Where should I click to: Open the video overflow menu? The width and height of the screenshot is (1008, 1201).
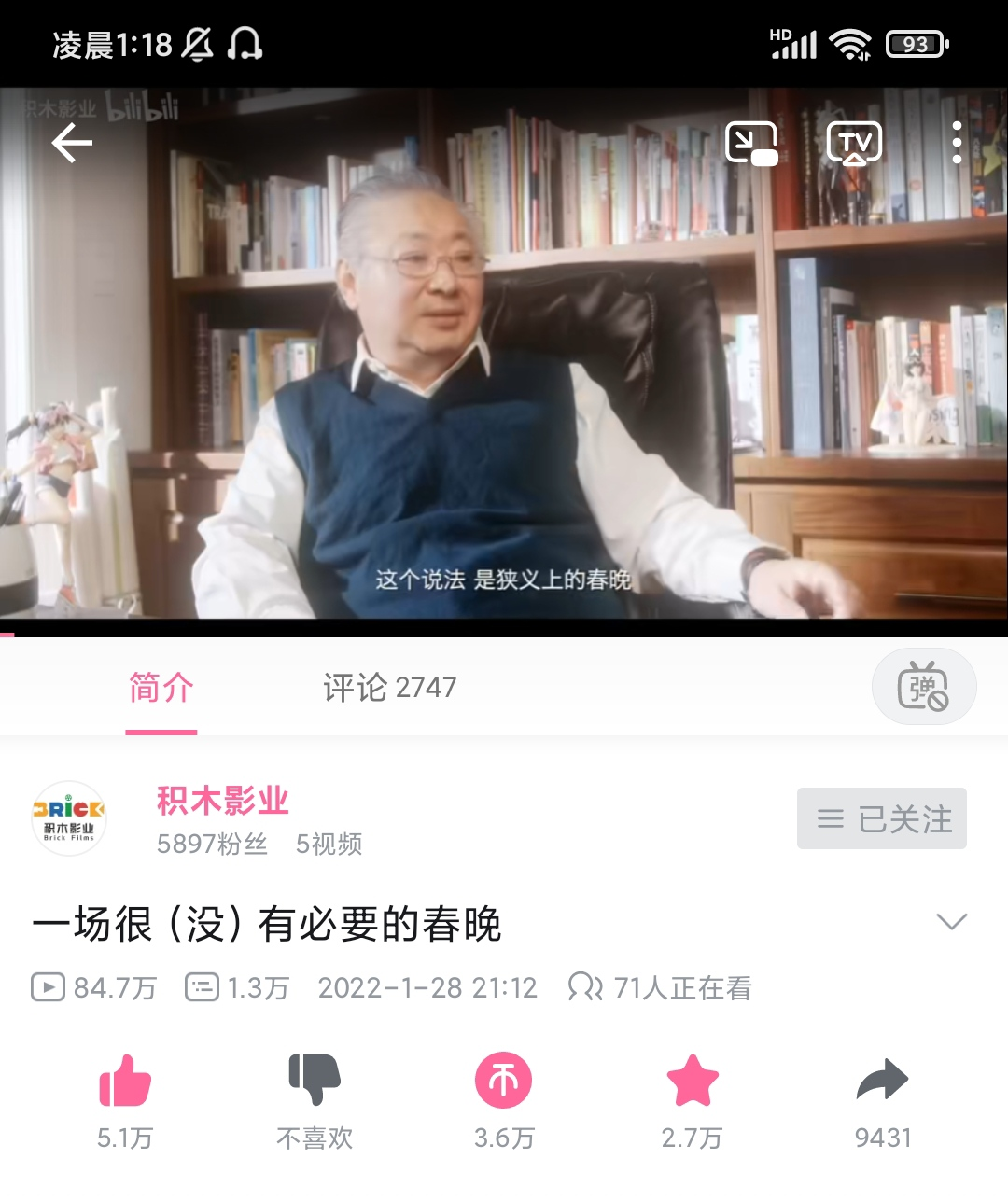tap(957, 144)
